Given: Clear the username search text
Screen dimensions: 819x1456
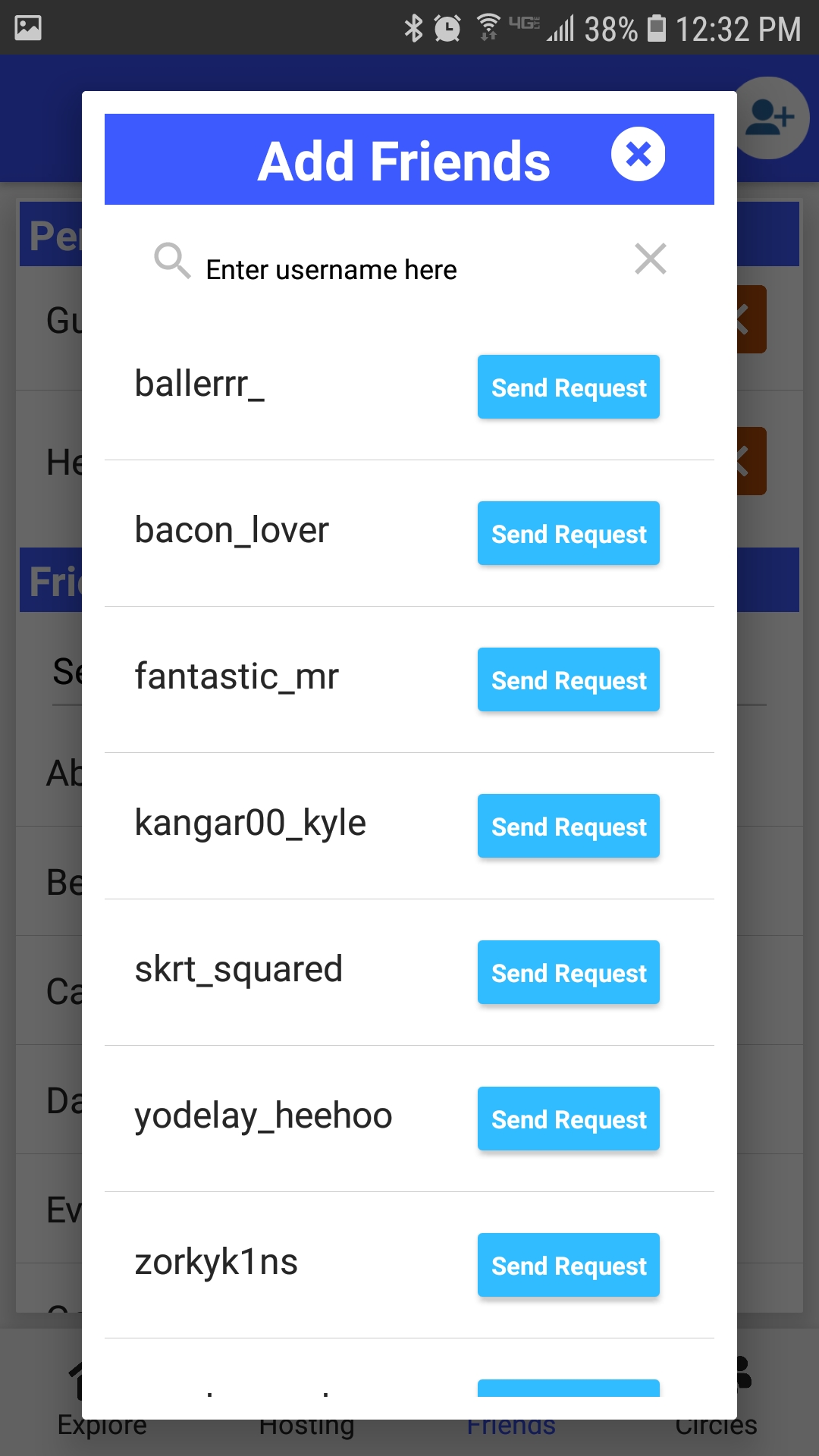Looking at the screenshot, I should [651, 259].
